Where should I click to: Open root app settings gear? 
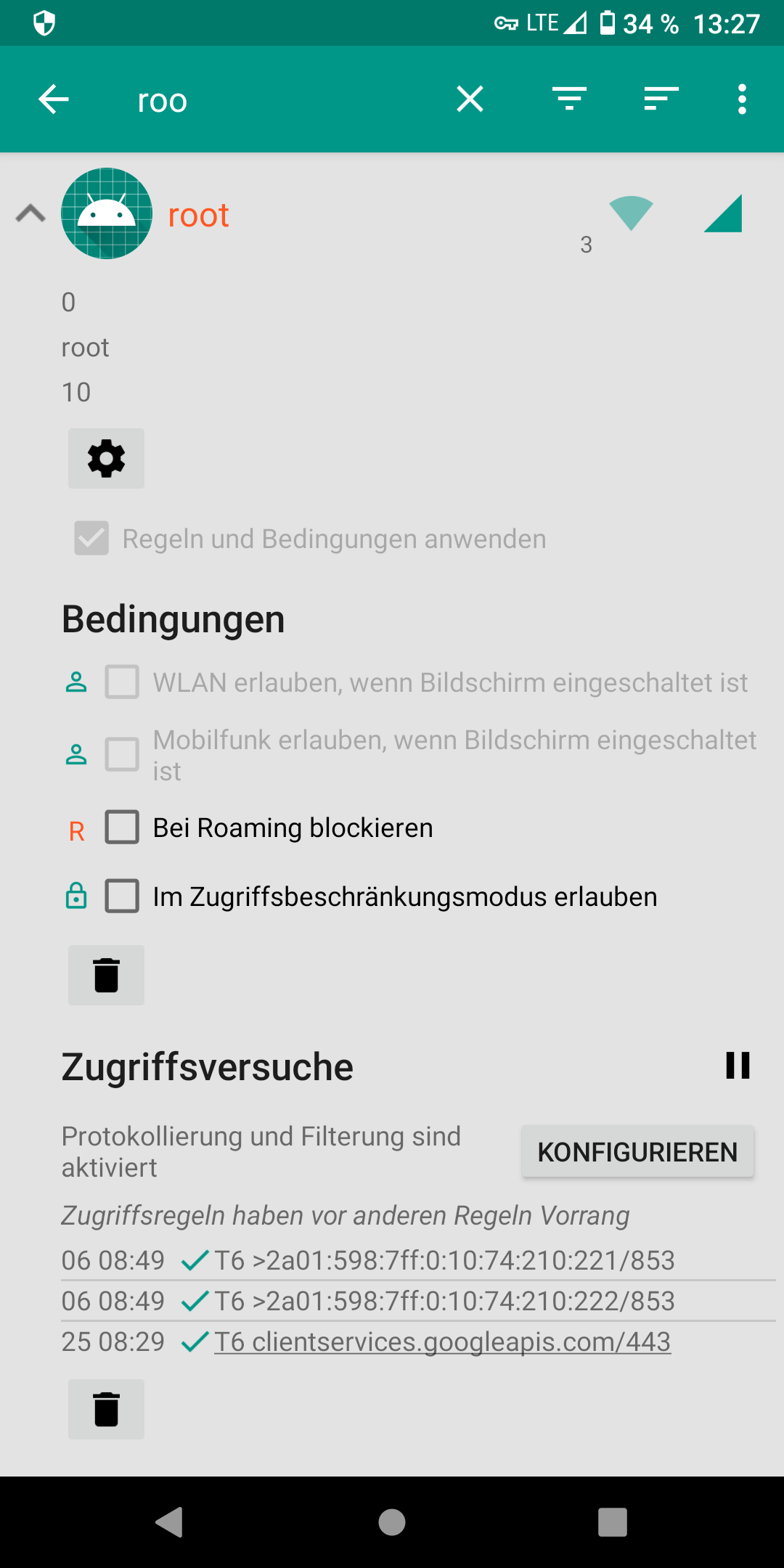pyautogui.click(x=106, y=459)
